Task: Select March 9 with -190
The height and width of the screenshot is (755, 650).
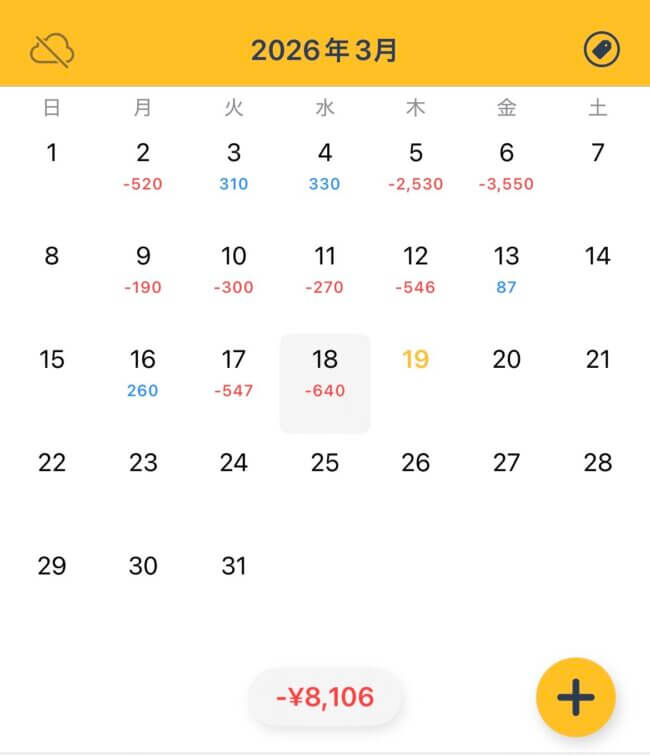Action: point(143,269)
